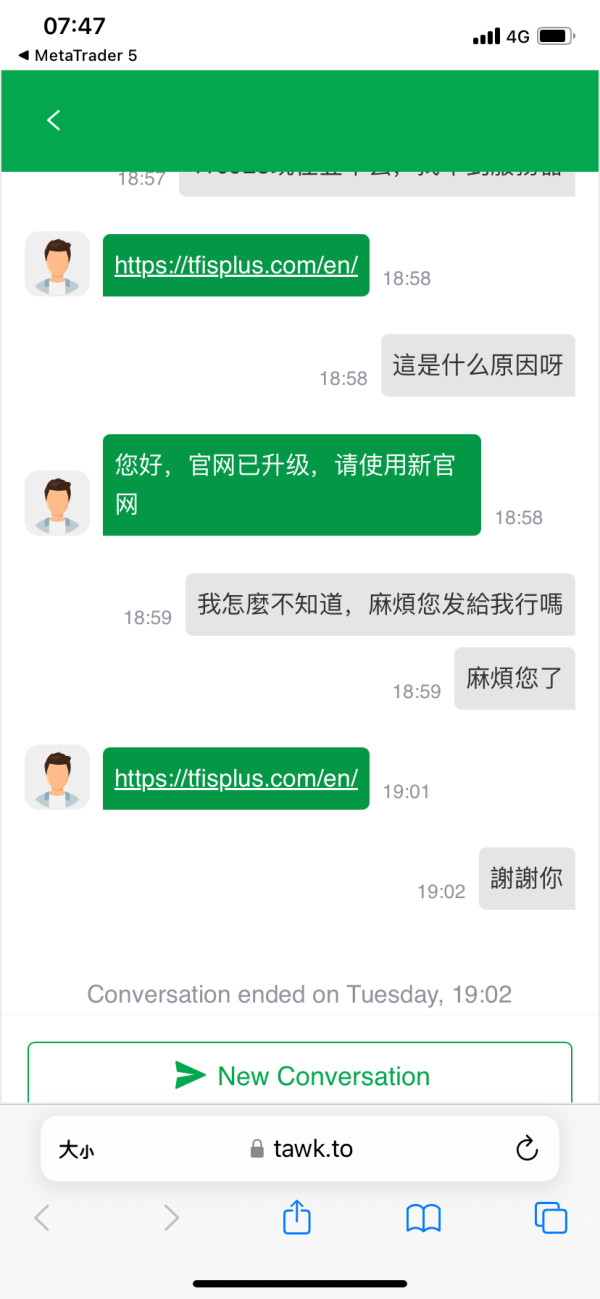Start a New Conversation
This screenshot has height=1299, width=600.
(300, 1075)
